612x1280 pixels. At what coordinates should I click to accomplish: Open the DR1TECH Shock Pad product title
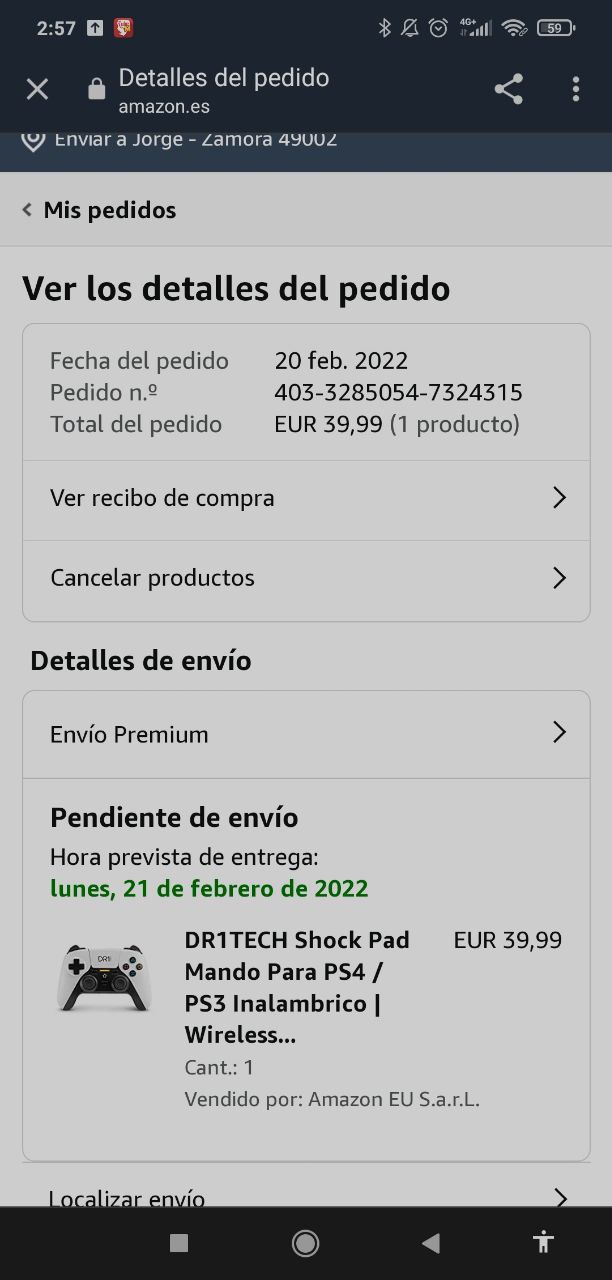coord(297,987)
